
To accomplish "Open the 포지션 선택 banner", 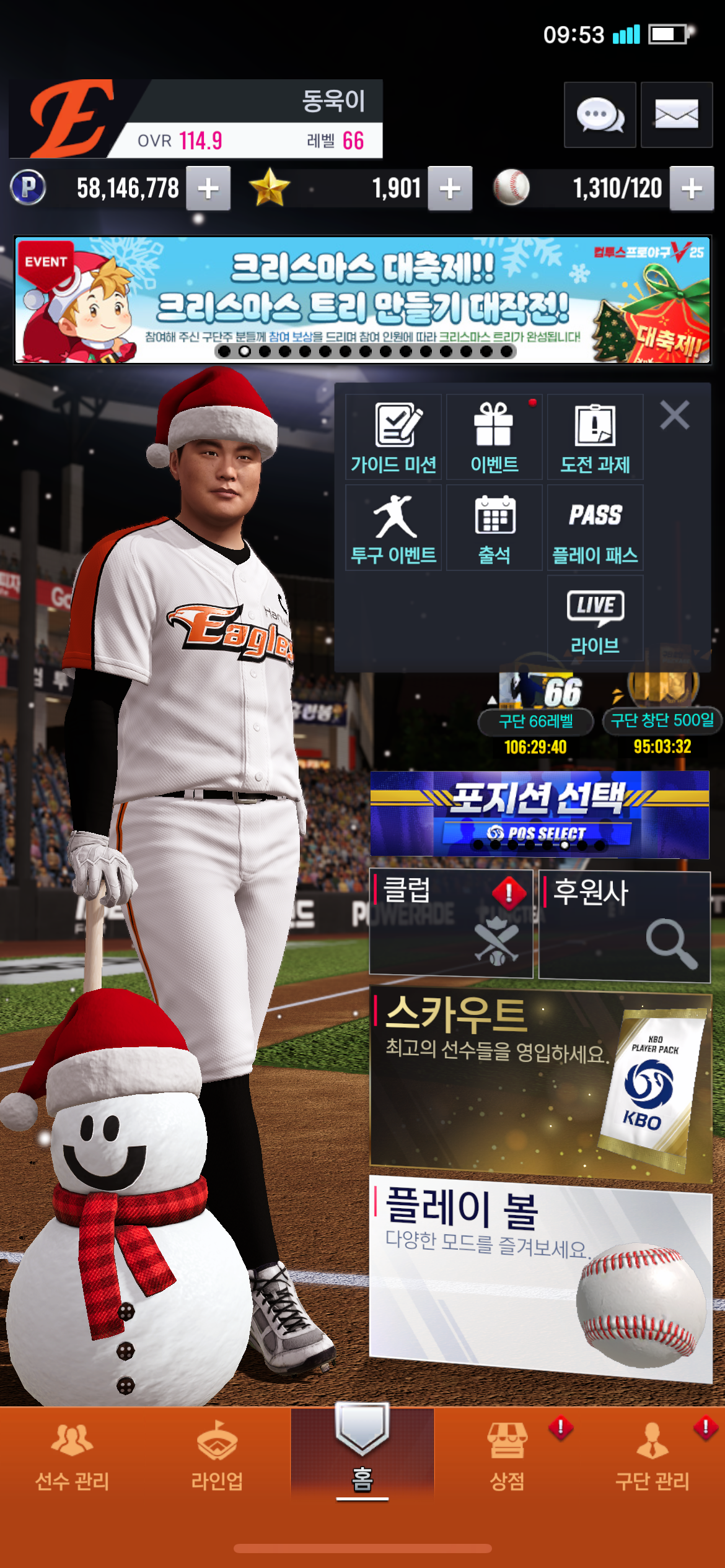I will (x=539, y=814).
